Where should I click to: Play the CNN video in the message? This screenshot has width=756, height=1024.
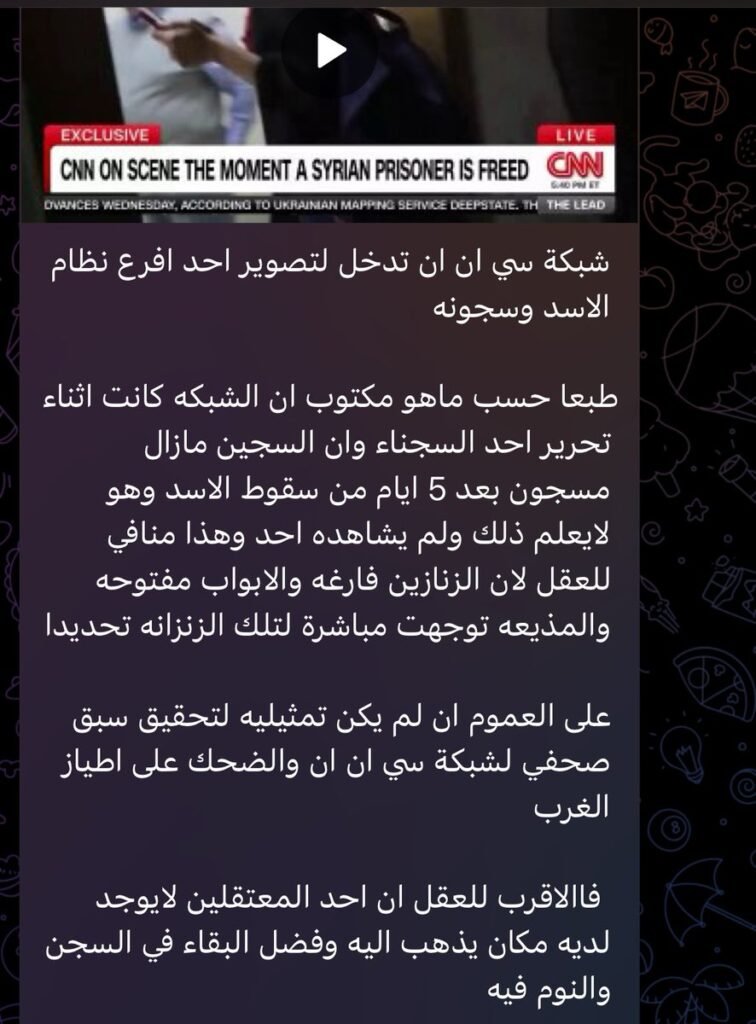(x=330, y=50)
